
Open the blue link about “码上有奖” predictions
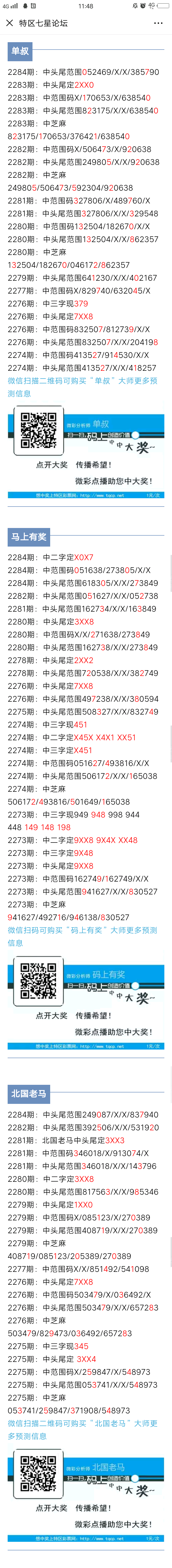pos(82,936)
